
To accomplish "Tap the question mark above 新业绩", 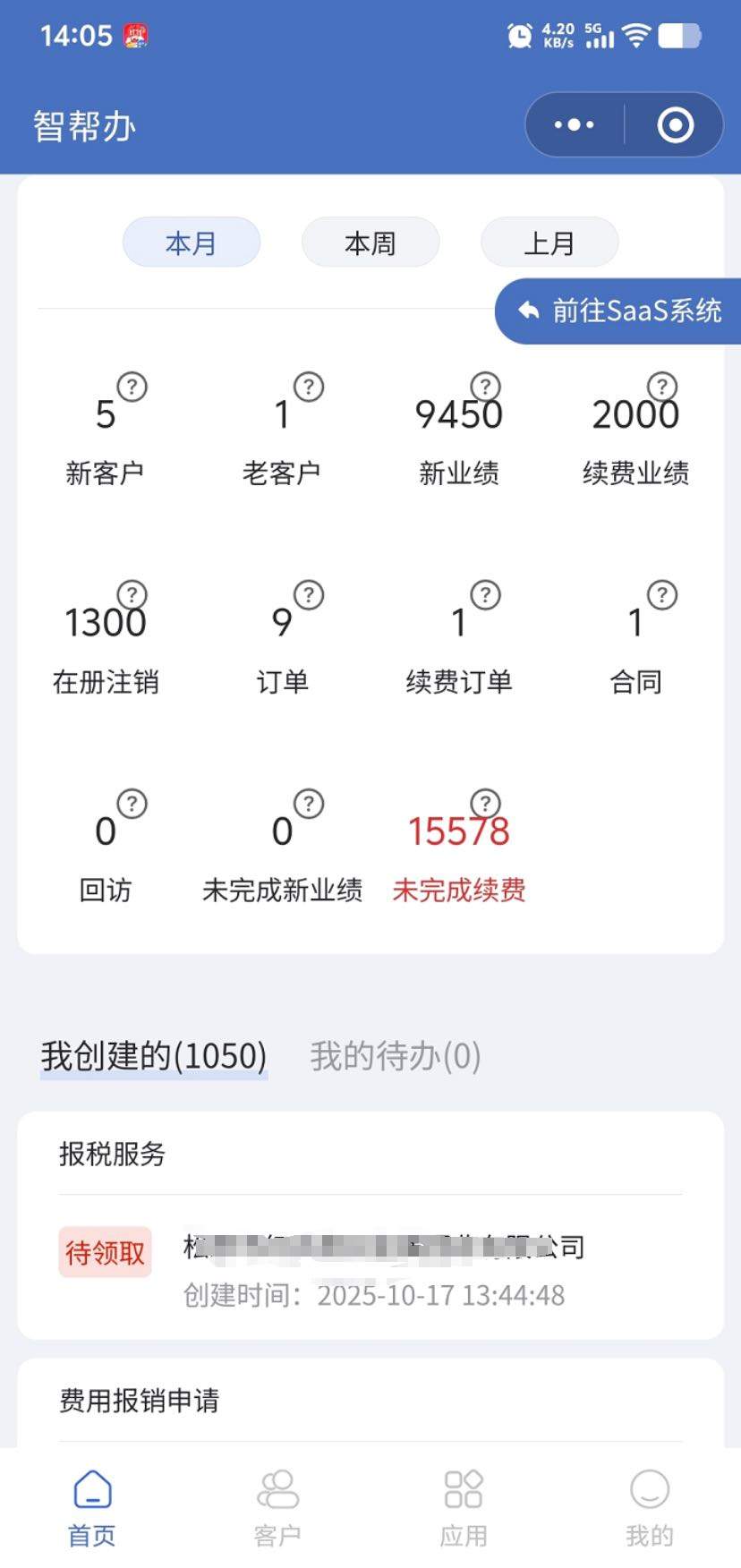I will click(x=485, y=387).
